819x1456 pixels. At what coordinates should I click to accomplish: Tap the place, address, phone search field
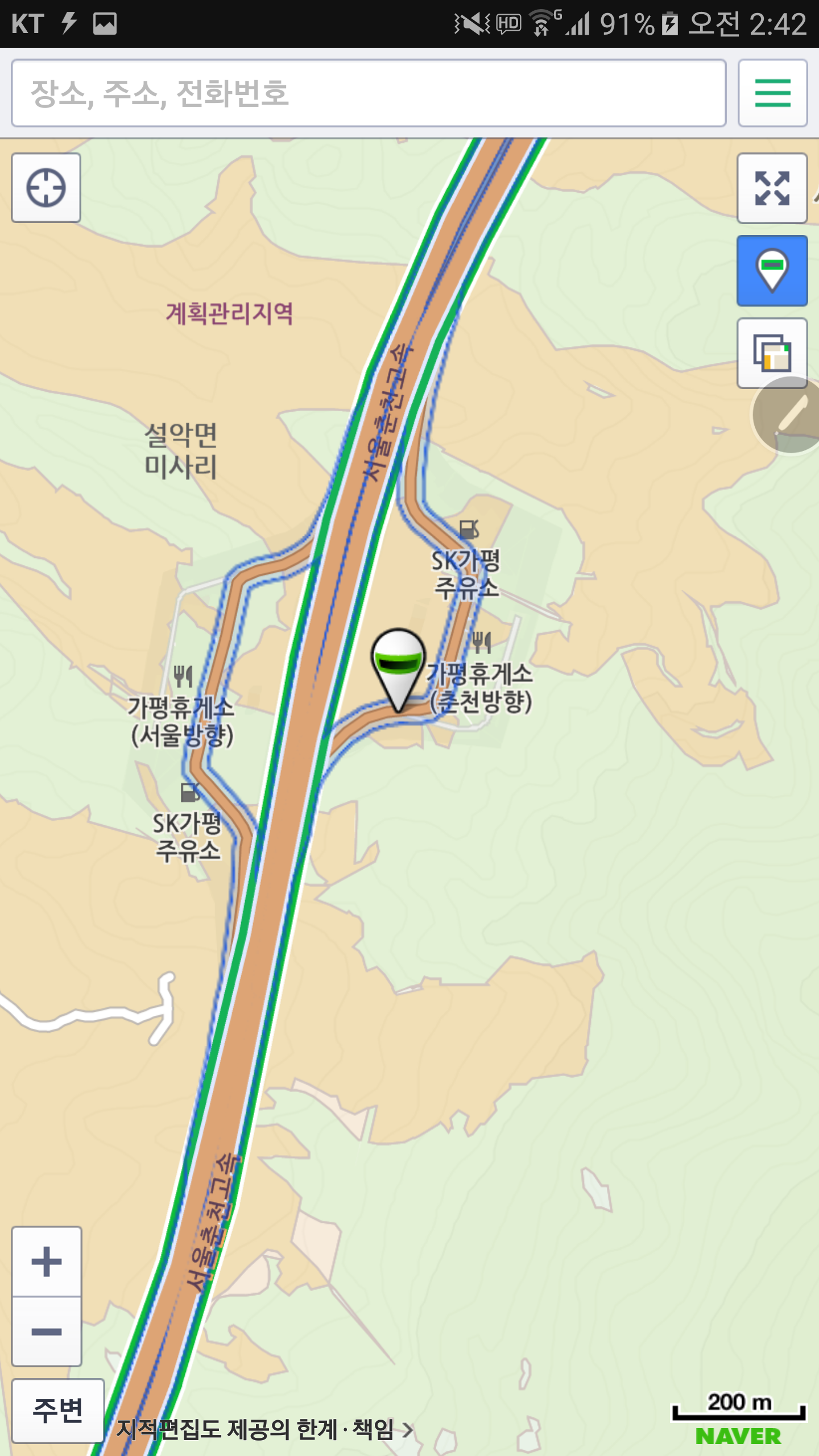tap(369, 93)
